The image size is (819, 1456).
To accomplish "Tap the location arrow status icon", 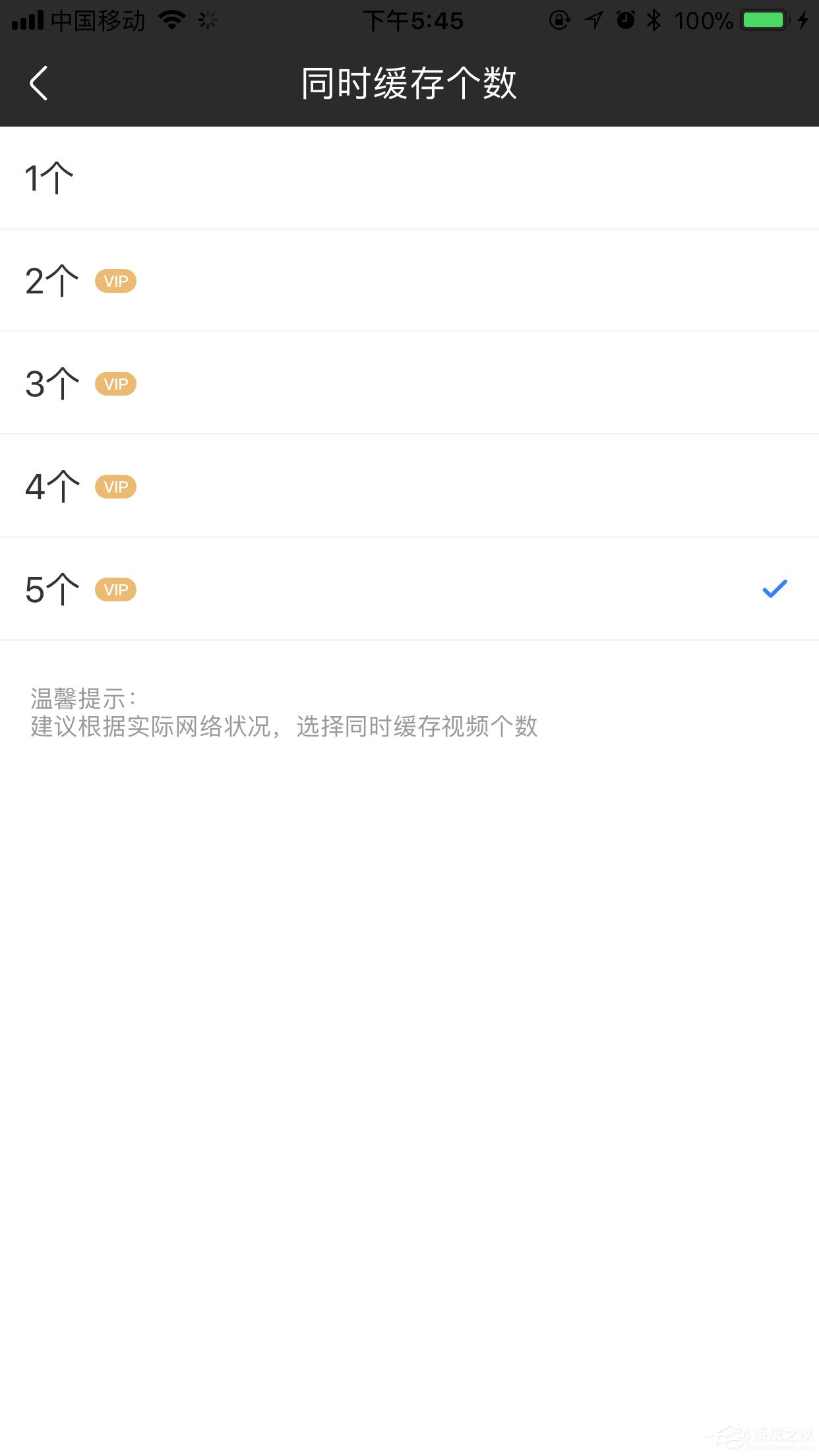I will [591, 20].
